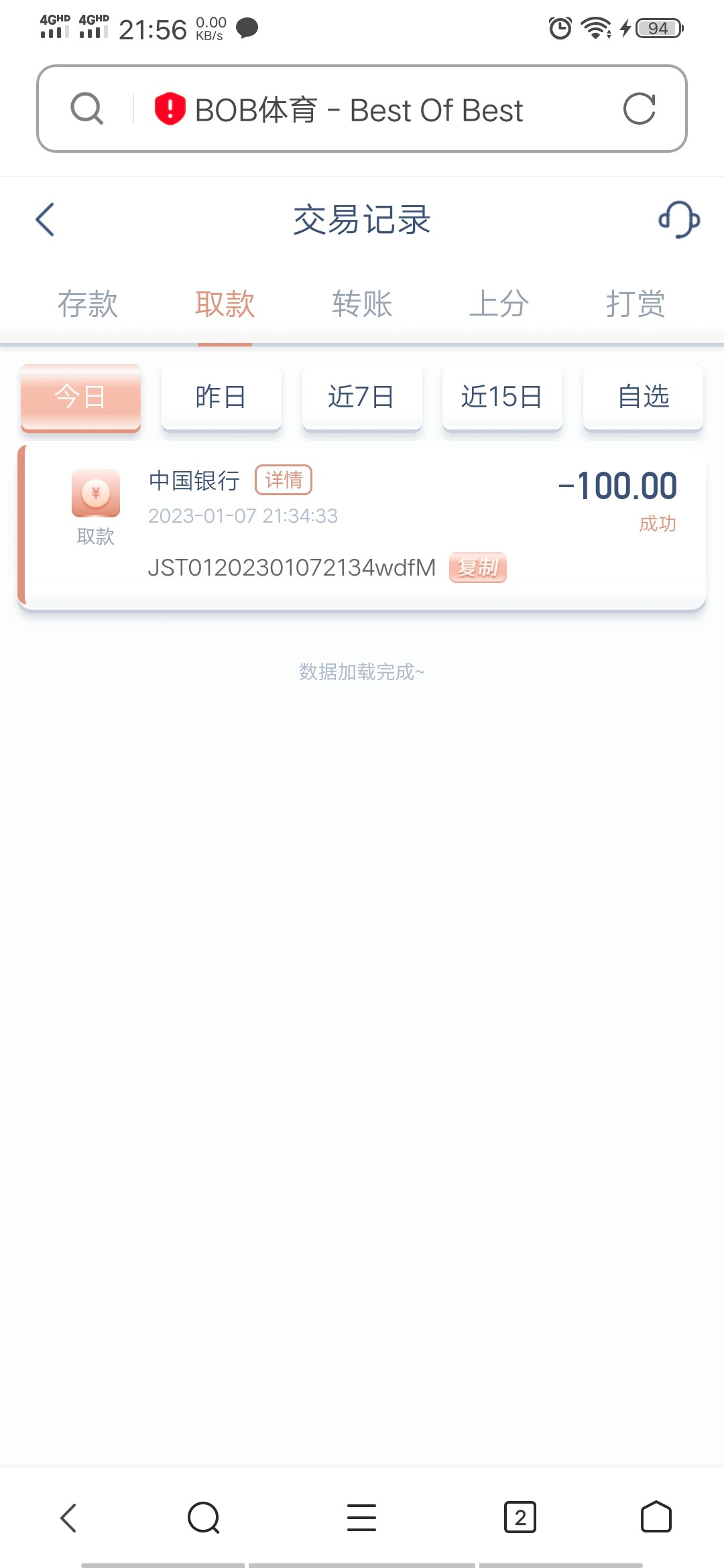
Task: Switch to the 存款 tab
Action: pos(88,304)
